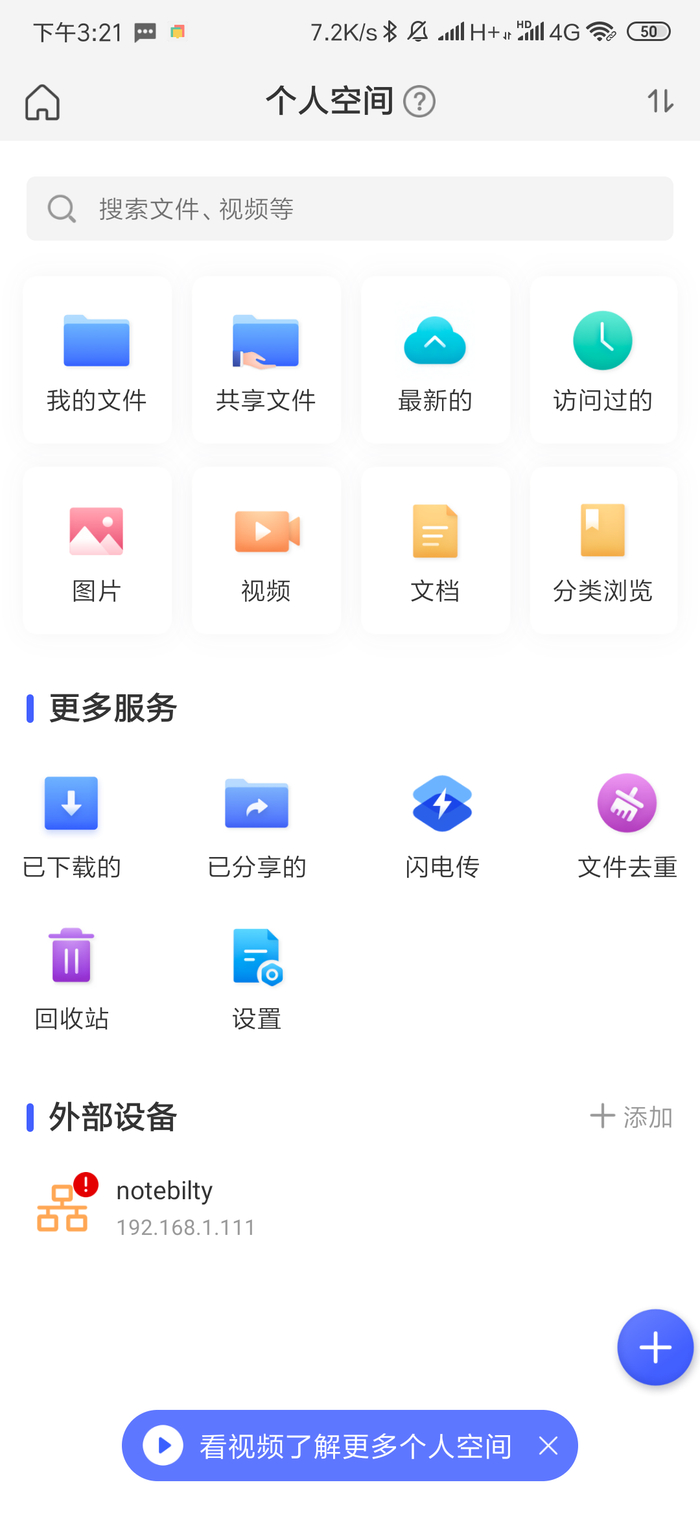Viewport: 700px width, 1517px height.
Task: Browse the 文档 category
Action: tap(435, 551)
